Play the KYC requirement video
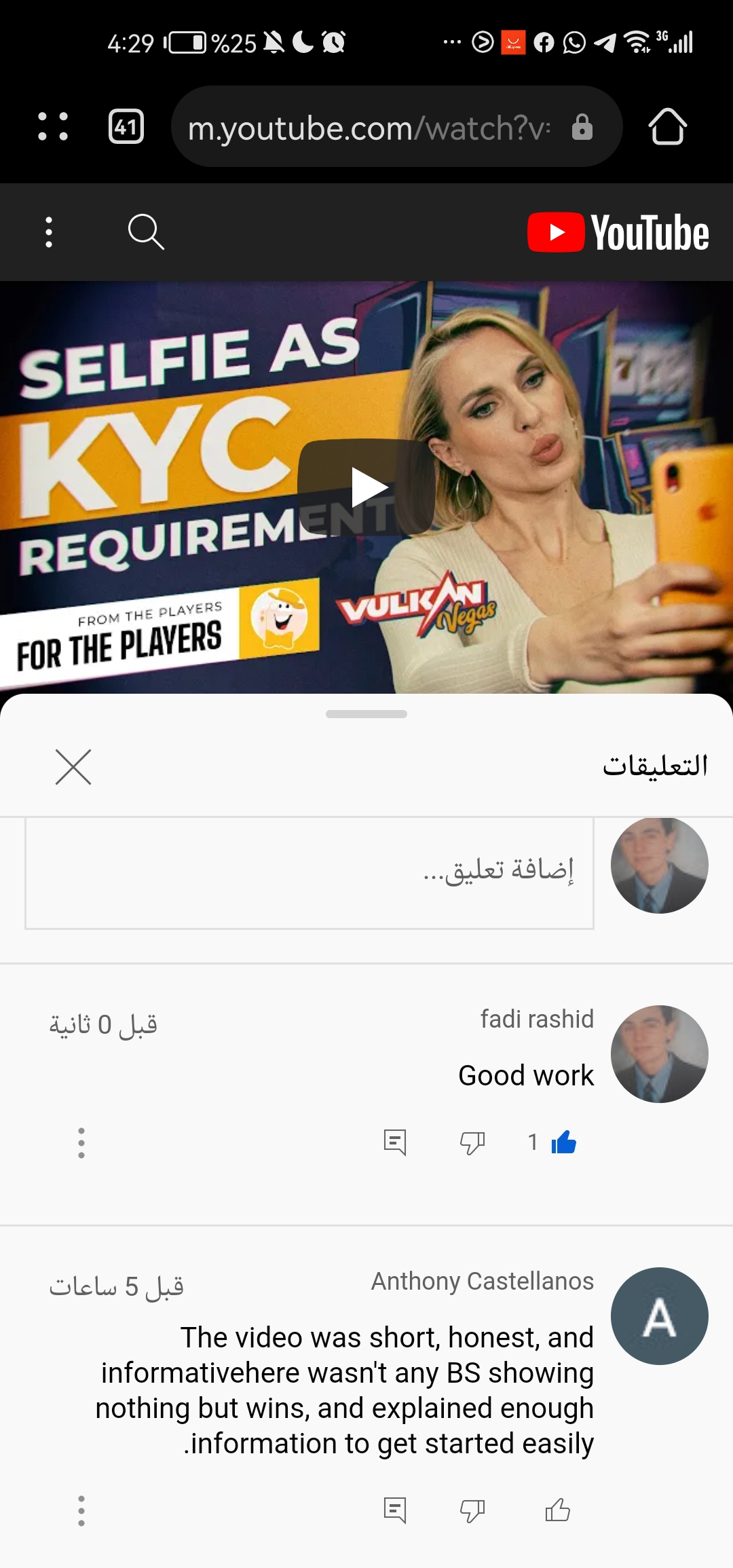This screenshot has width=733, height=1568. coord(366,487)
